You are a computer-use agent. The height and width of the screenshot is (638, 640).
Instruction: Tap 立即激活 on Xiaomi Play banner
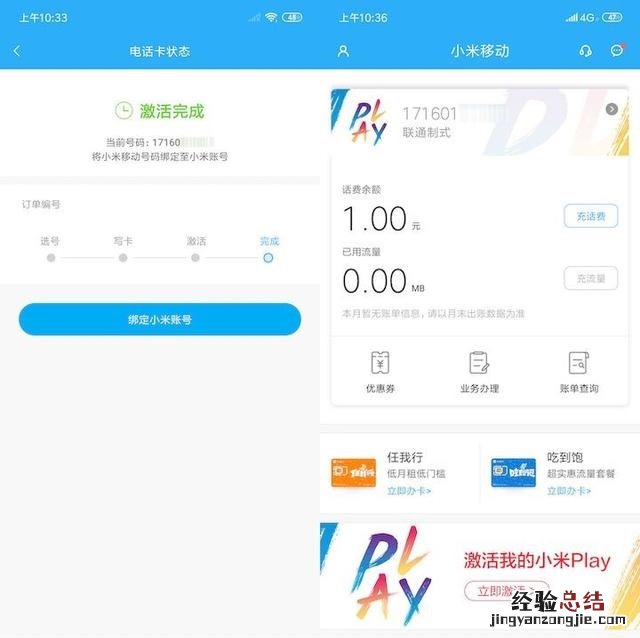coord(506,591)
